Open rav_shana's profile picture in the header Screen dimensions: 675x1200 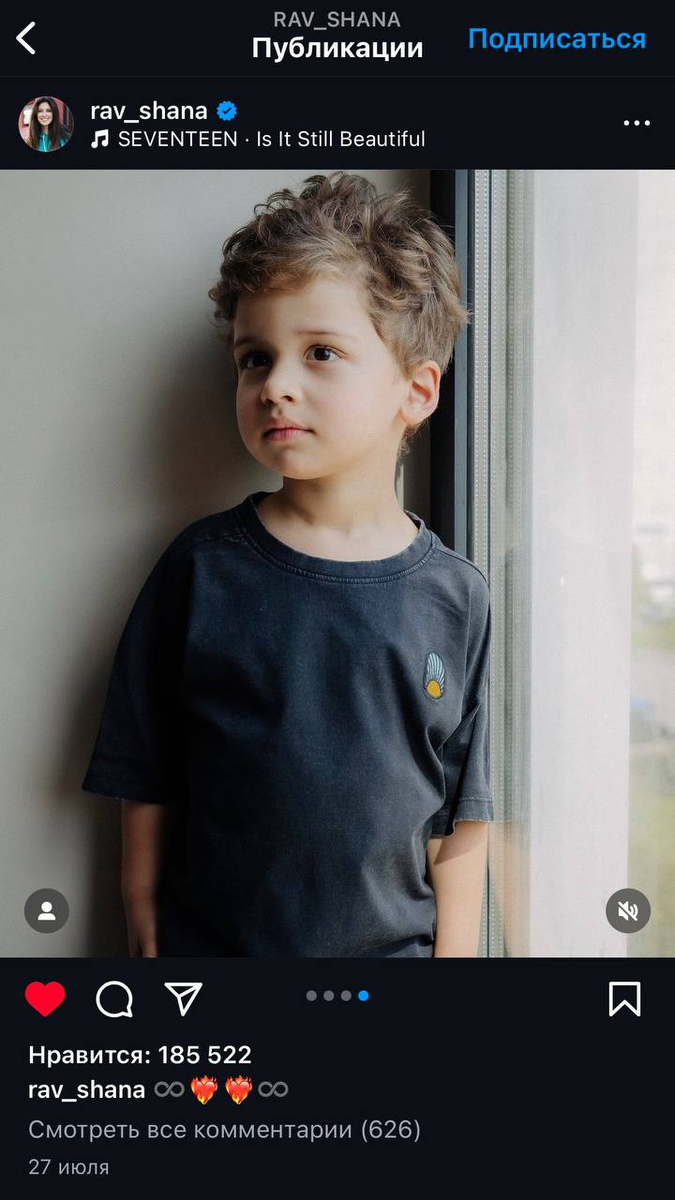[46, 124]
